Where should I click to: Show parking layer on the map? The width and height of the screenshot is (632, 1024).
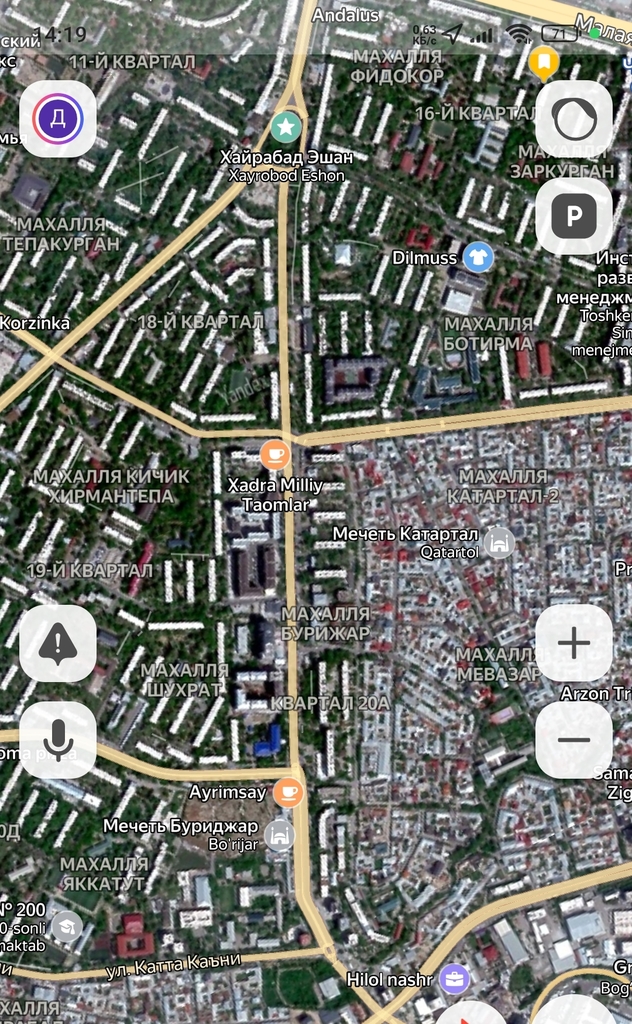click(x=574, y=216)
